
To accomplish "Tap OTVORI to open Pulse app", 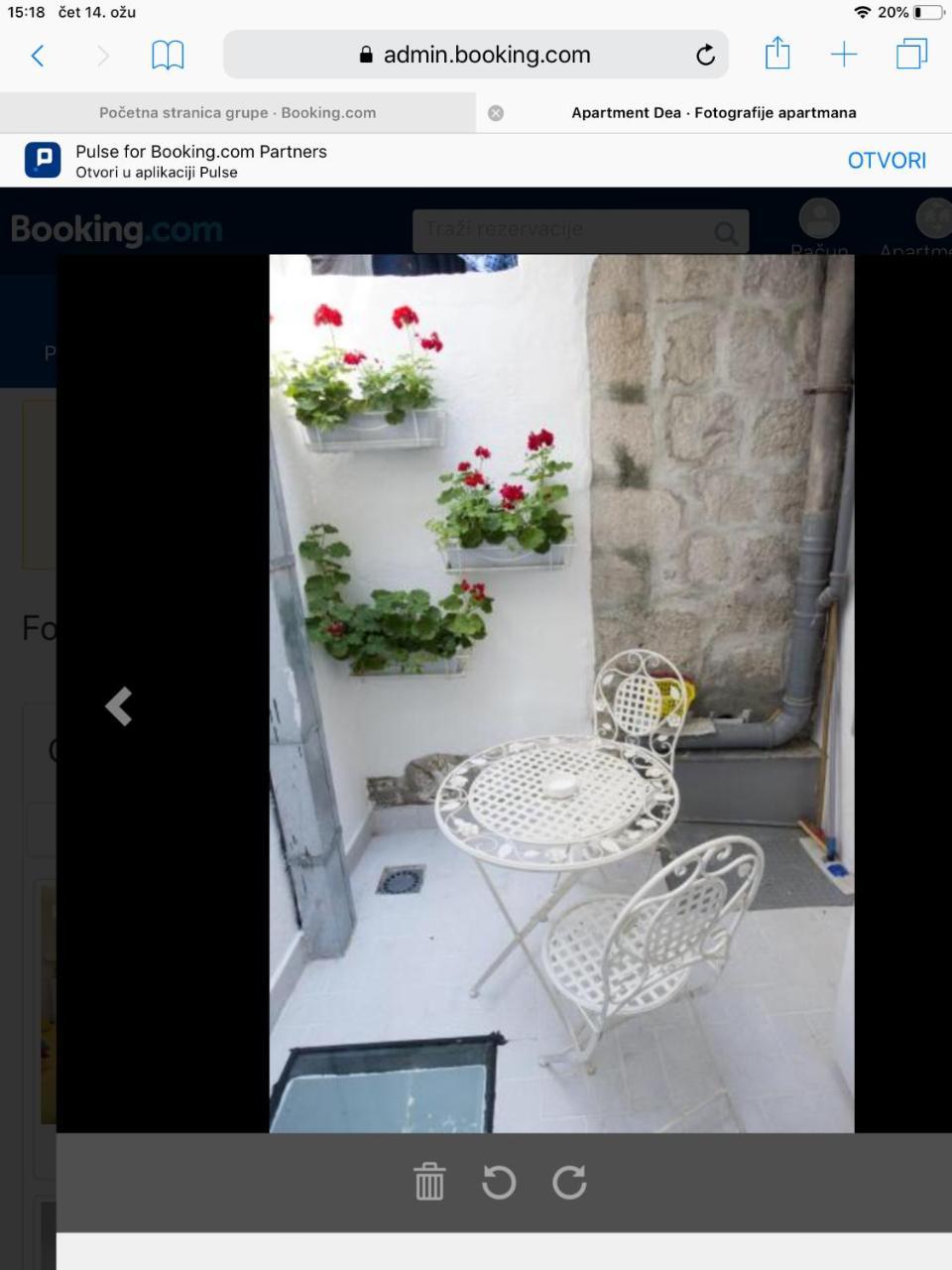I will 886,161.
